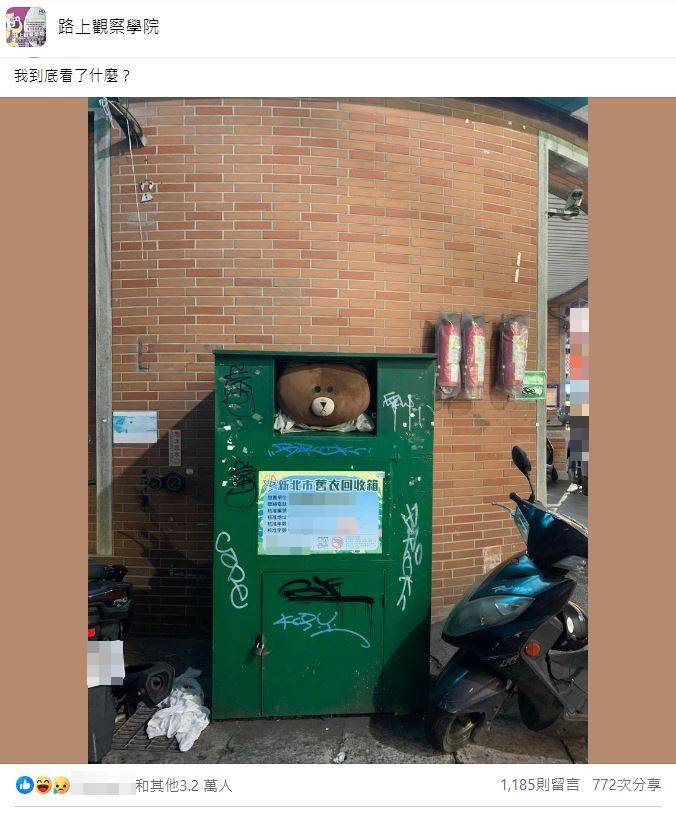
Task: Open the 路上觀察學院 page name link
Action: [108, 27]
